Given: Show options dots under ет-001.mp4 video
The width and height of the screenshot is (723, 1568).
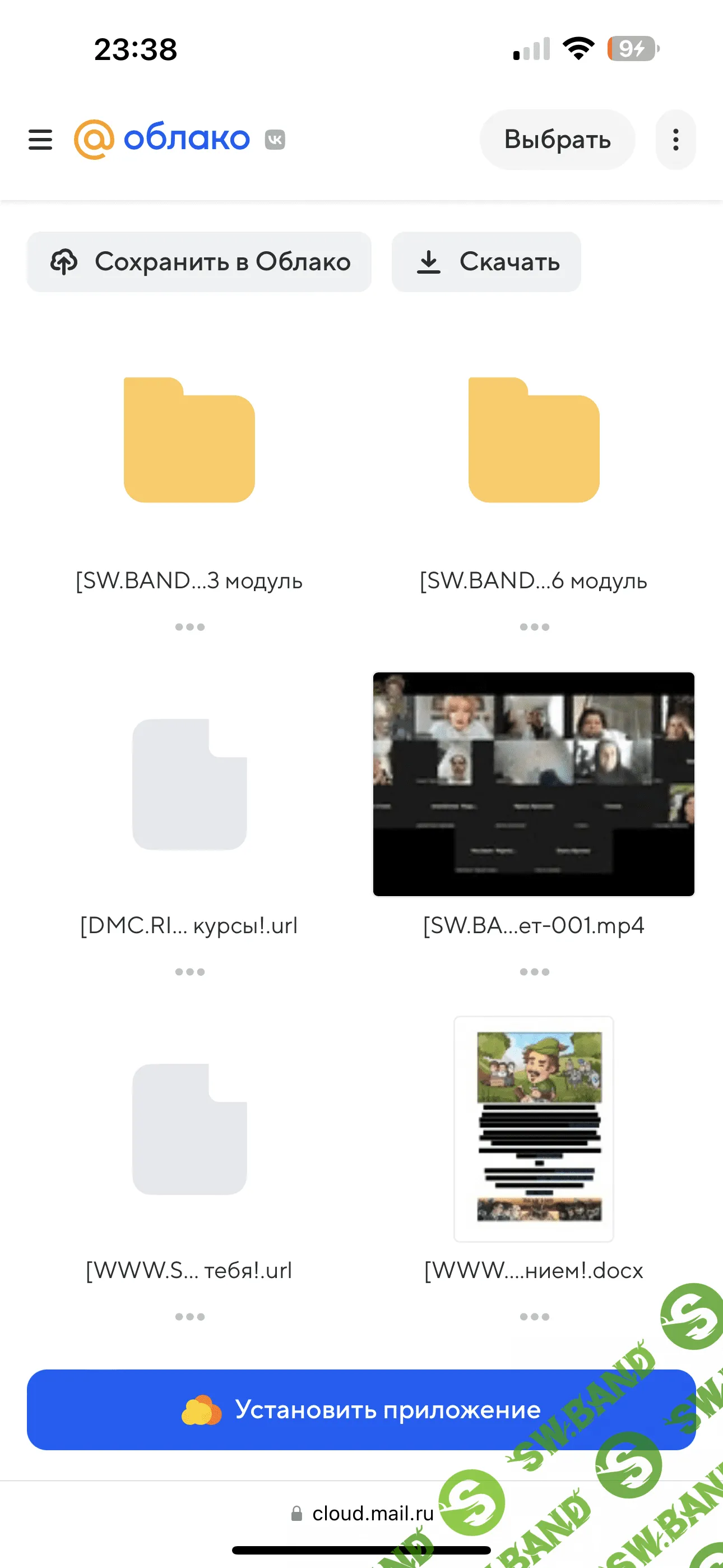Looking at the screenshot, I should pos(534,971).
